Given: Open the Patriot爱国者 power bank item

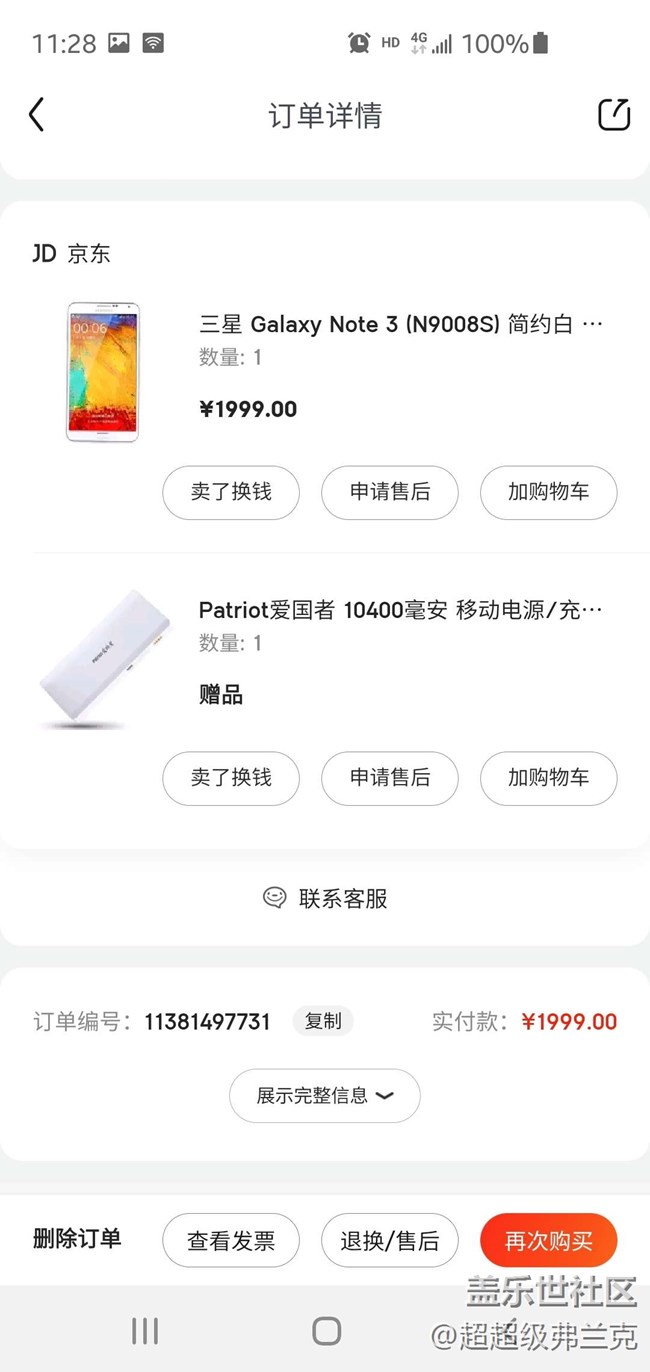Looking at the screenshot, I should tap(400, 610).
